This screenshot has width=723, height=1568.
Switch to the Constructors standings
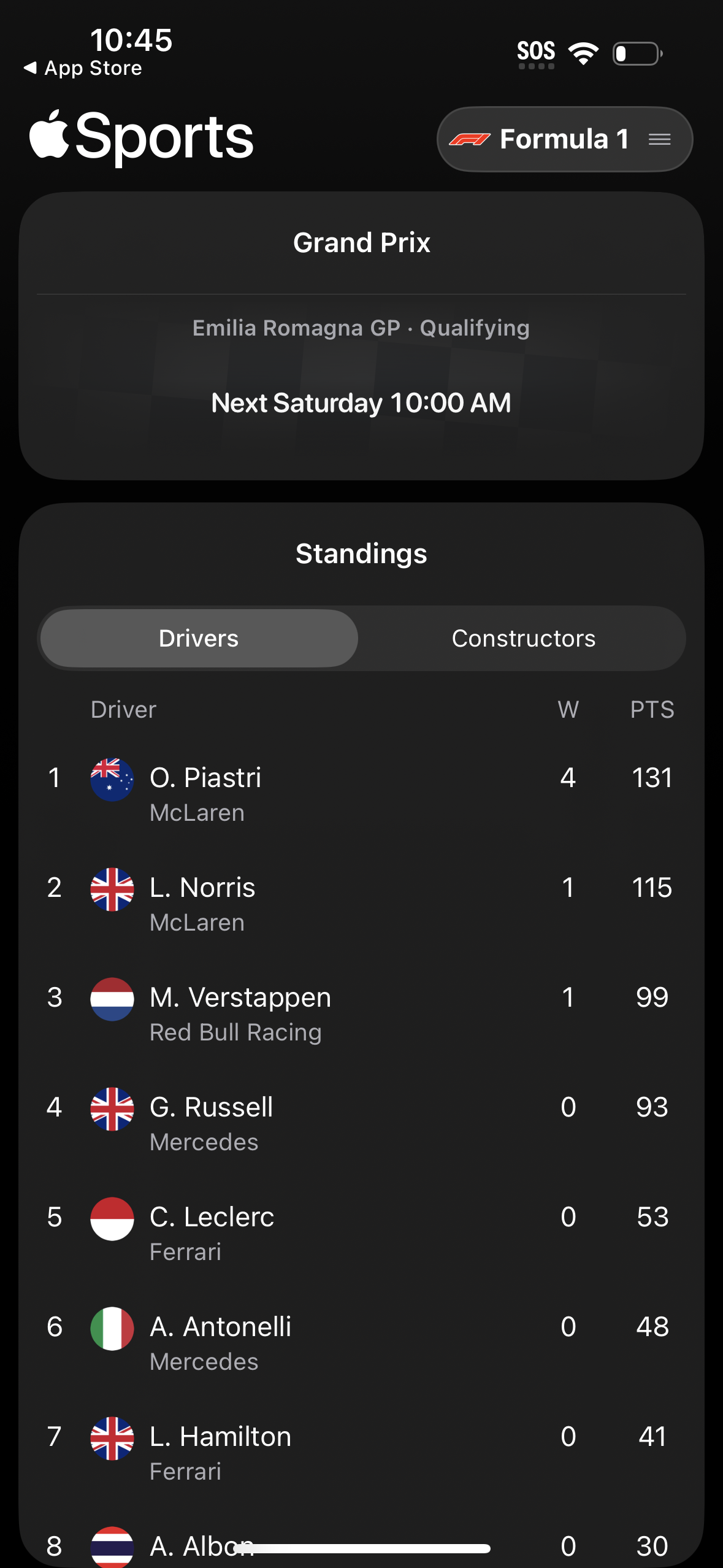pos(523,638)
